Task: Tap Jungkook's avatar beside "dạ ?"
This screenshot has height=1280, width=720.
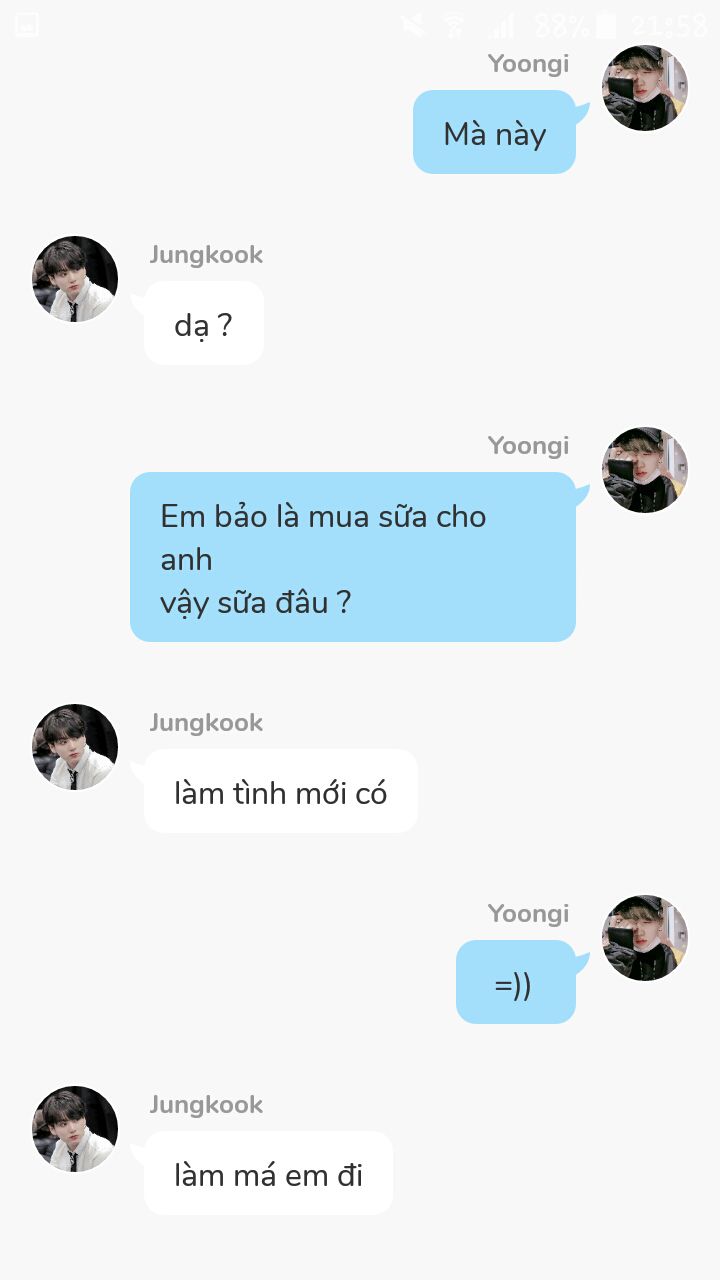Action: 75,279
